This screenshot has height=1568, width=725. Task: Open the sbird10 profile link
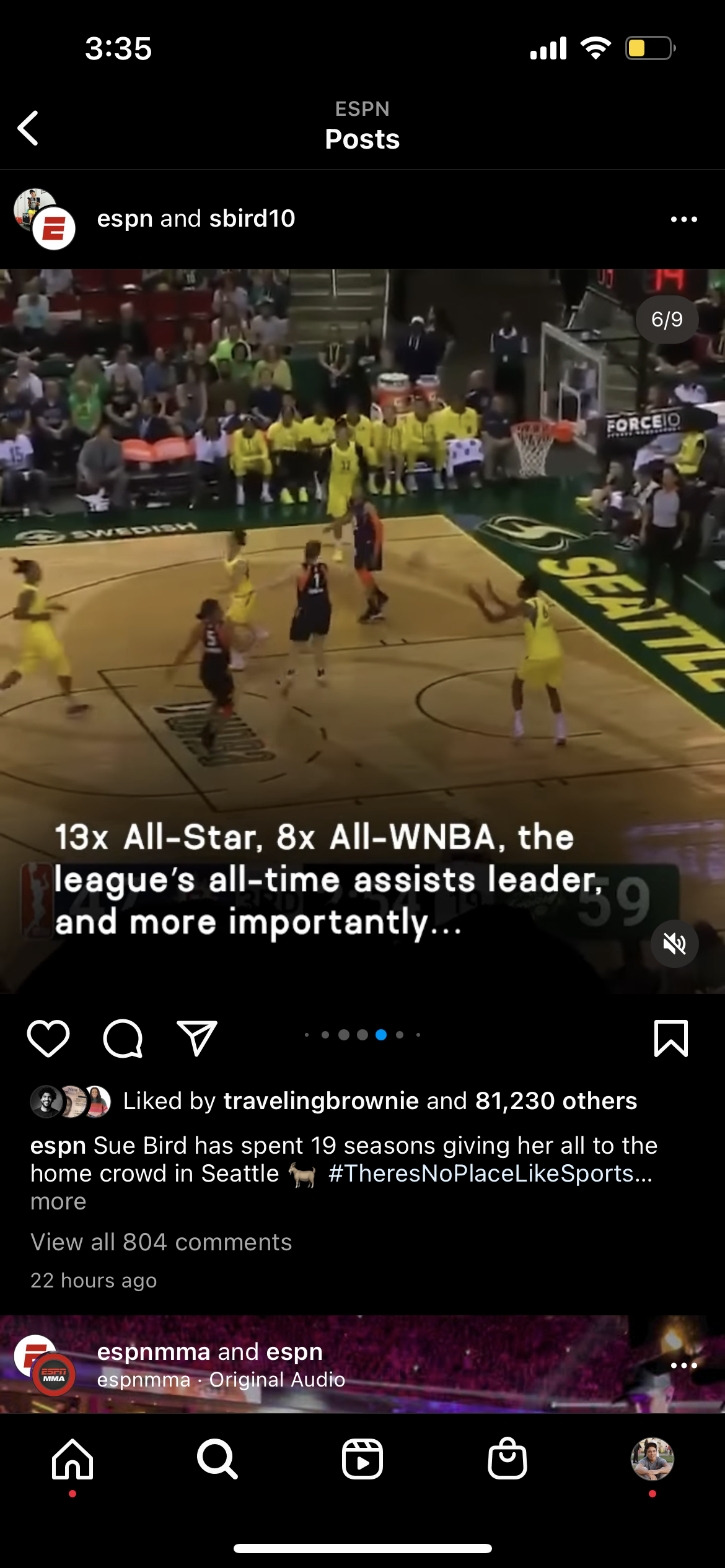click(x=252, y=219)
